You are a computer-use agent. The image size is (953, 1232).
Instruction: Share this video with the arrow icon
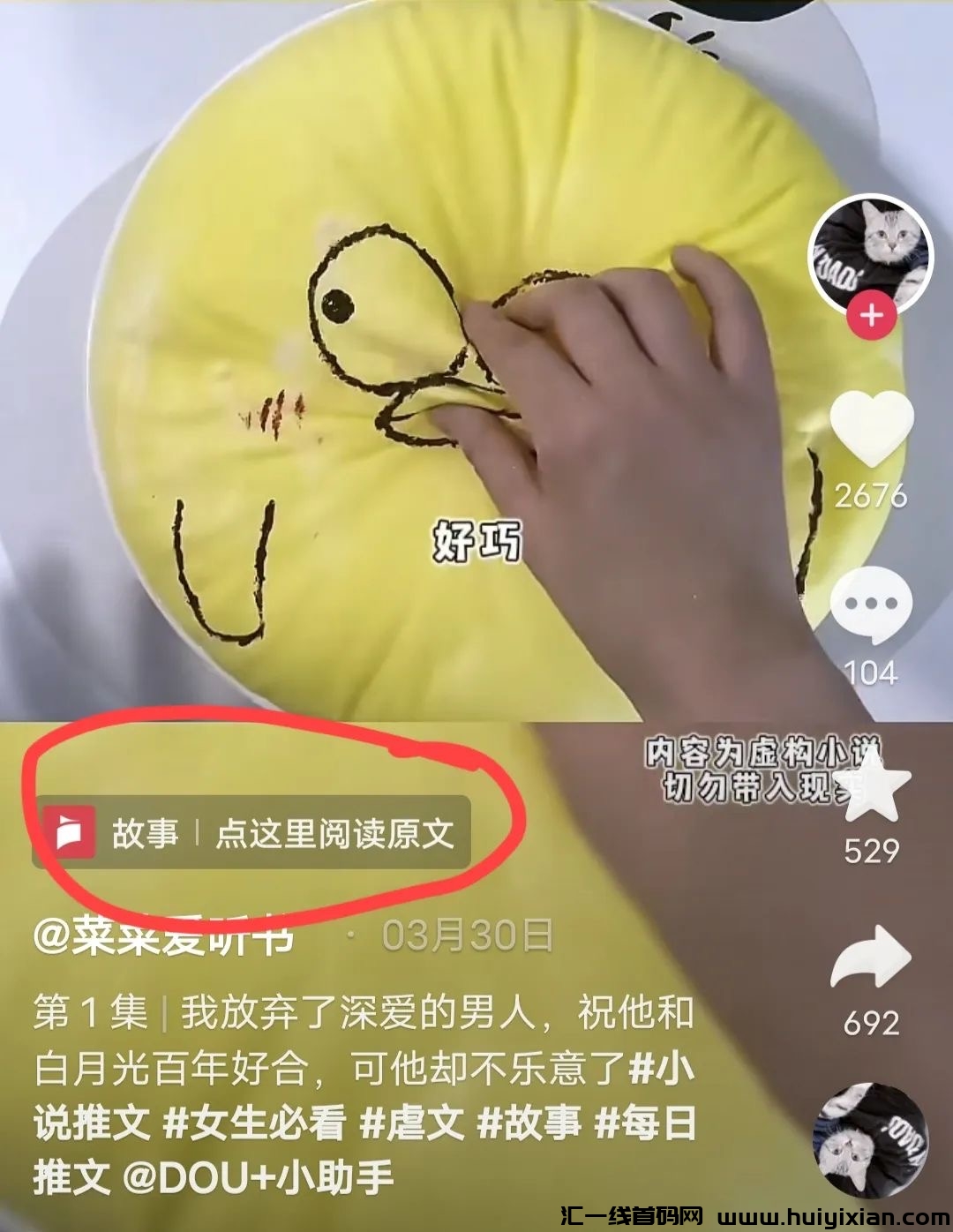(871, 959)
